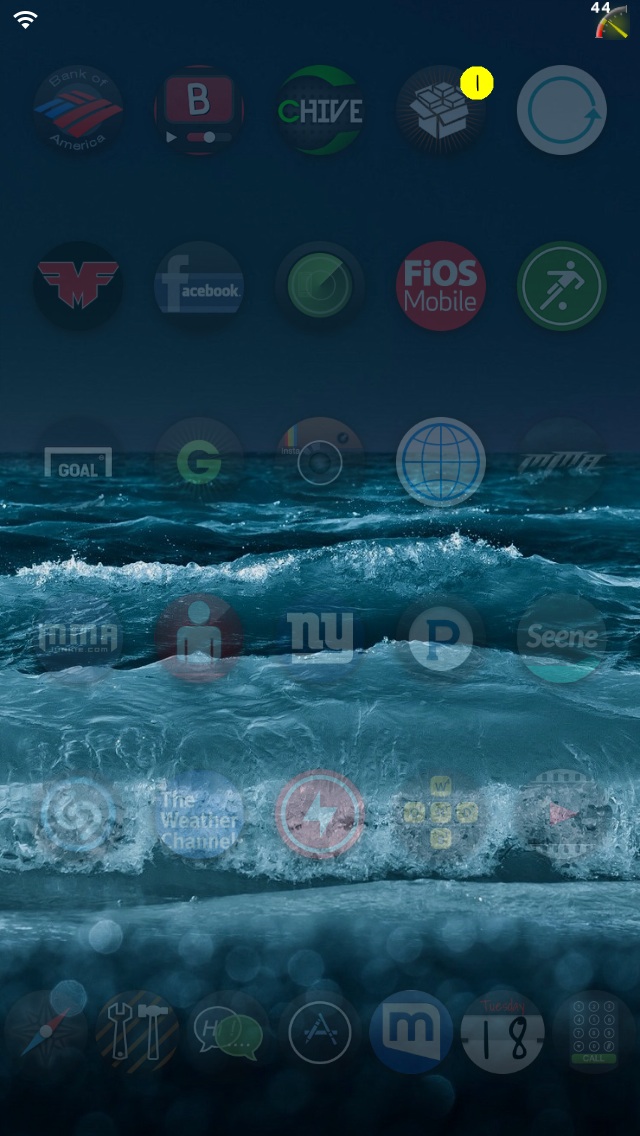Launch the Pandora app
The width and height of the screenshot is (640, 1136).
coord(441,638)
